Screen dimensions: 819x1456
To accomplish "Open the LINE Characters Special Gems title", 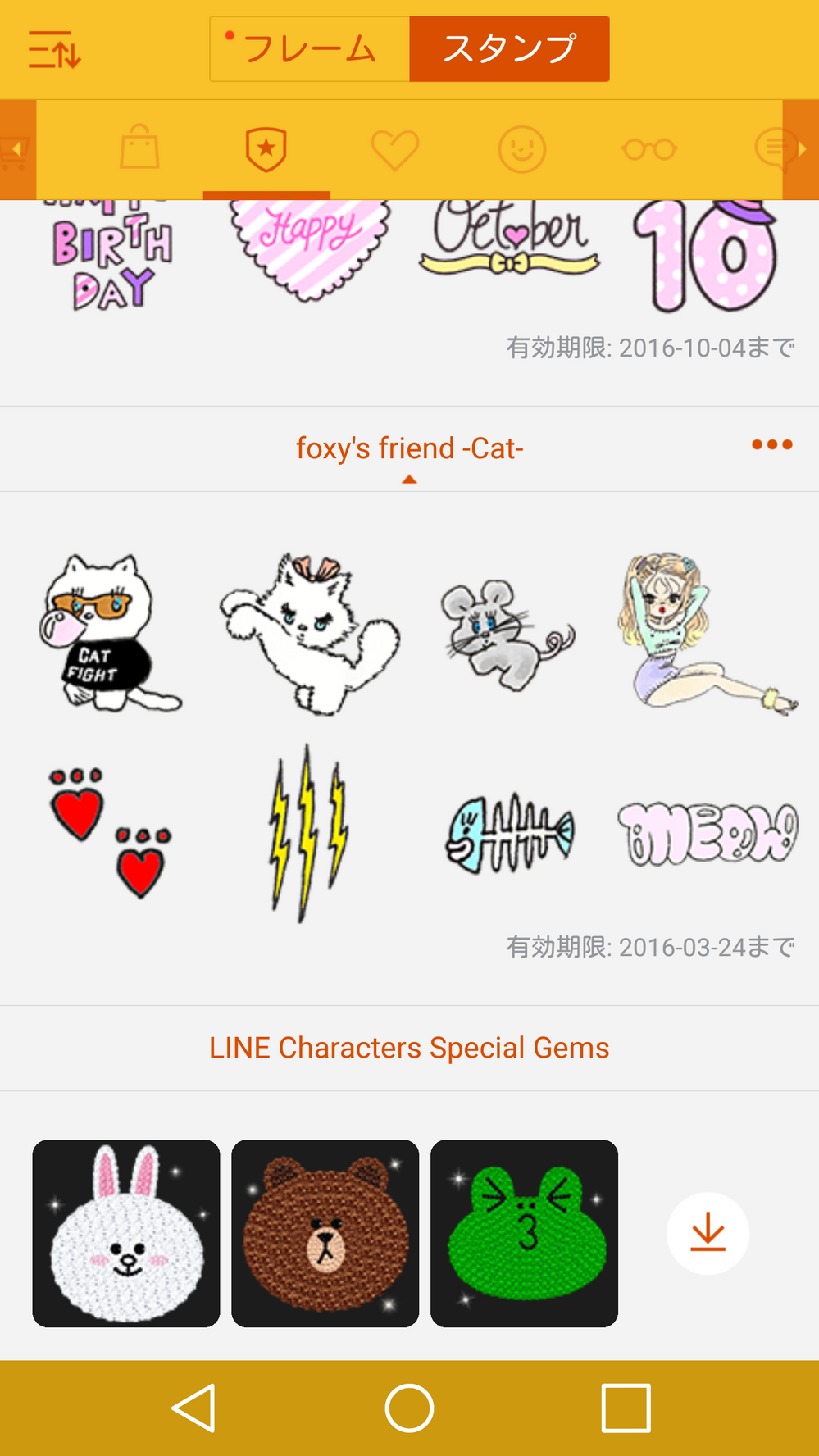I will point(409,1047).
